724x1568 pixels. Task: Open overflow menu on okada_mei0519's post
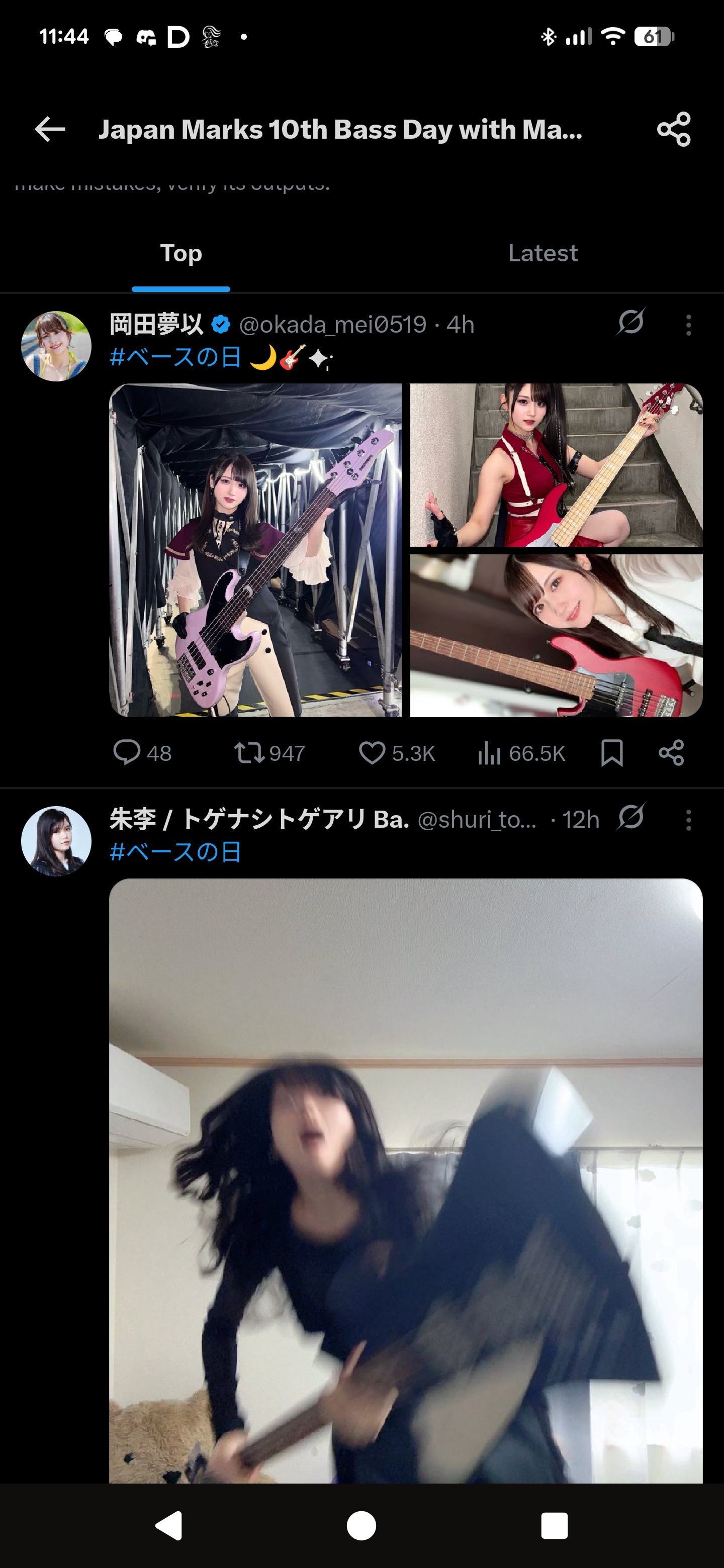point(689,325)
